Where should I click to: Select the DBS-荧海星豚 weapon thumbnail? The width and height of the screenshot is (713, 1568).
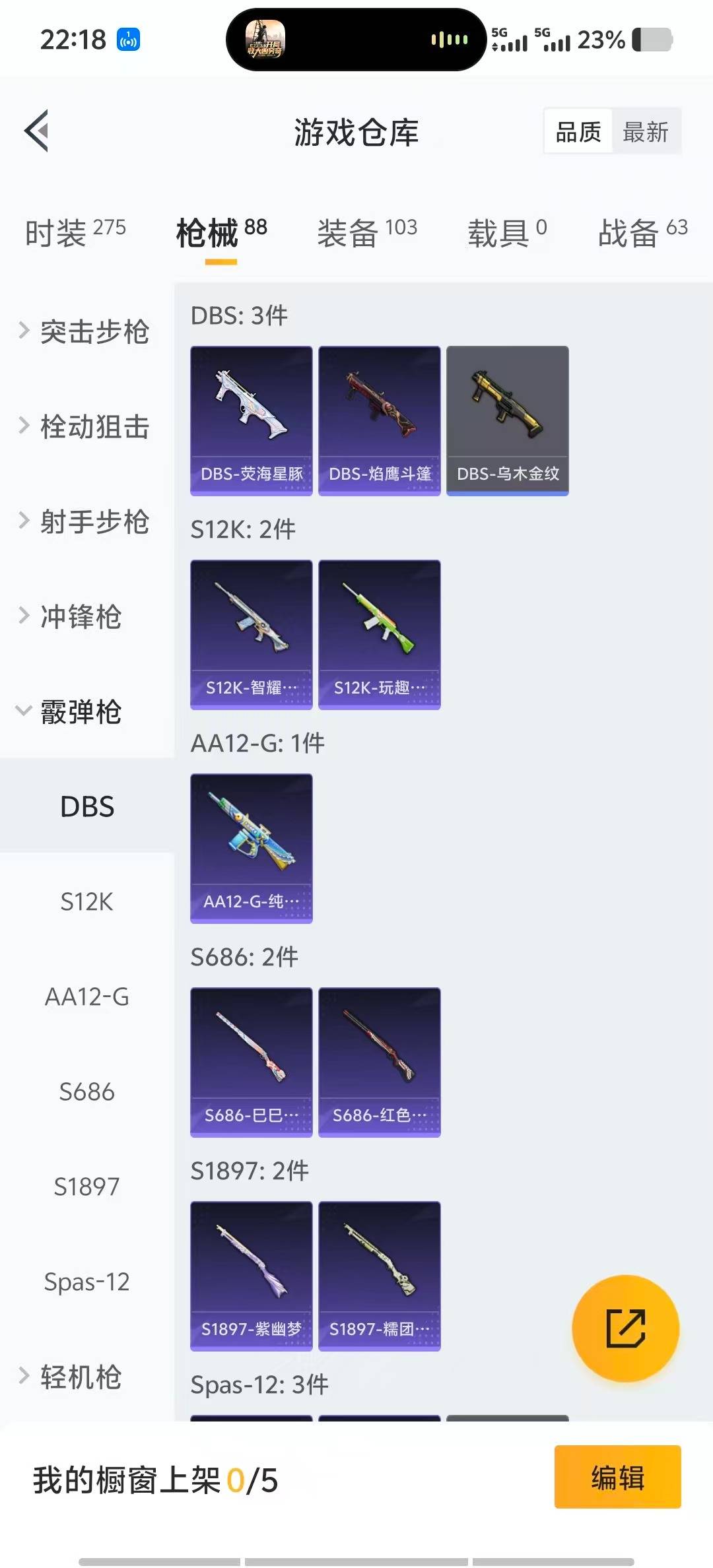[251, 419]
